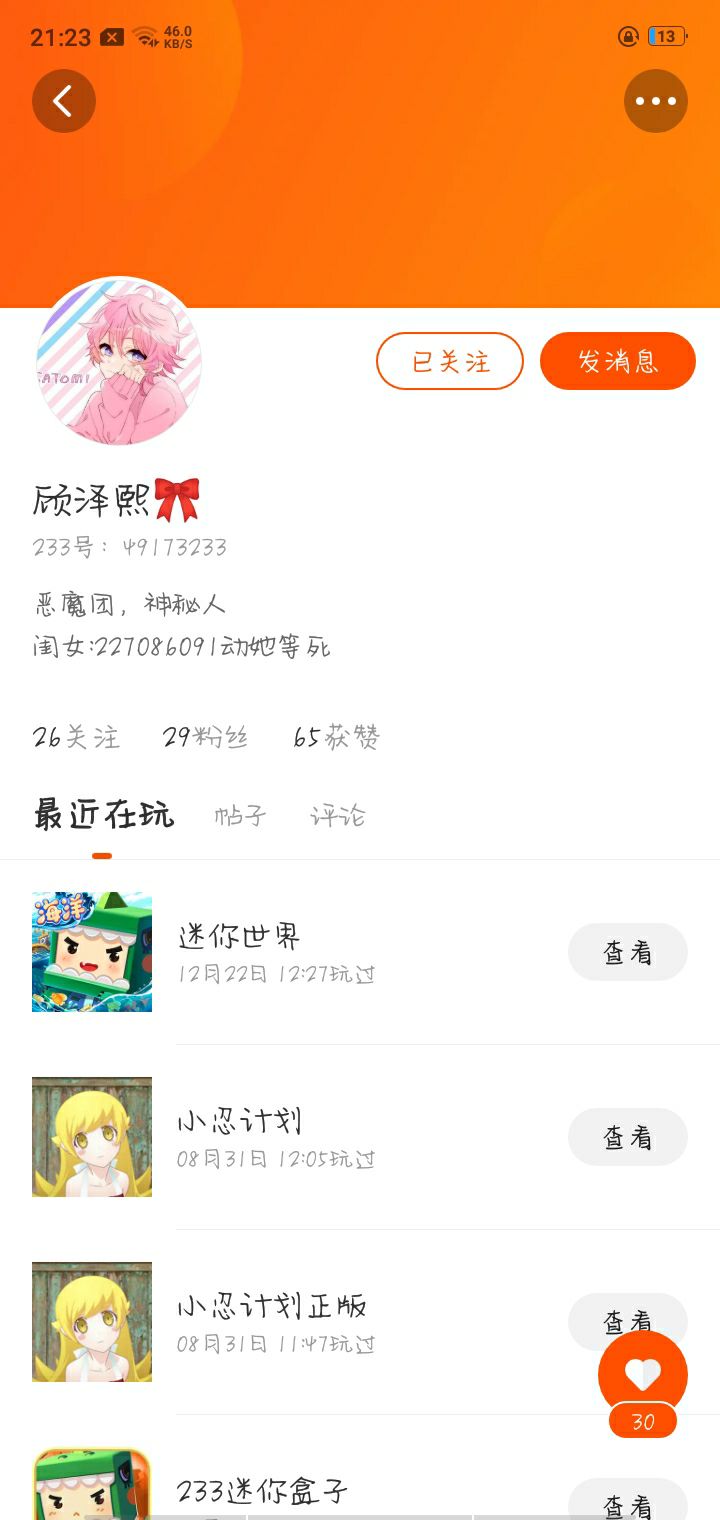Switch to the 评论 tab
The height and width of the screenshot is (1520, 720).
pos(338,816)
